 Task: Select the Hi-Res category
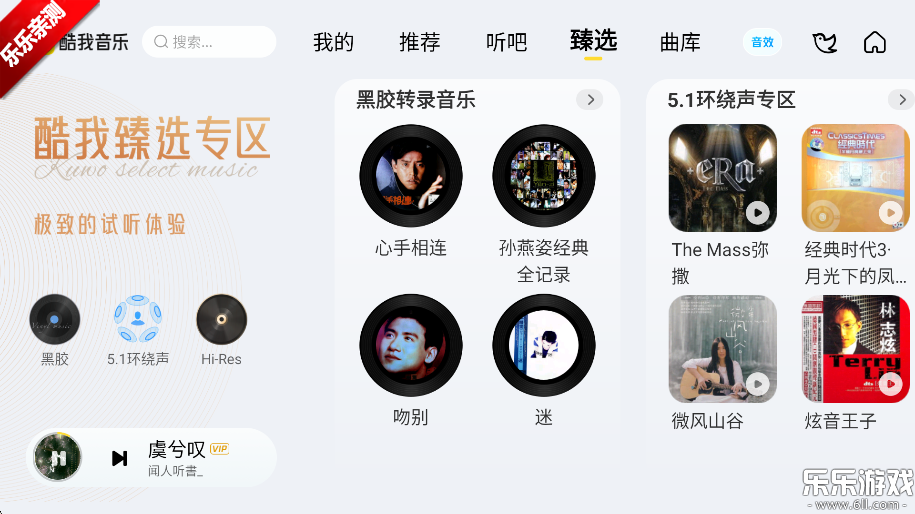tap(221, 320)
